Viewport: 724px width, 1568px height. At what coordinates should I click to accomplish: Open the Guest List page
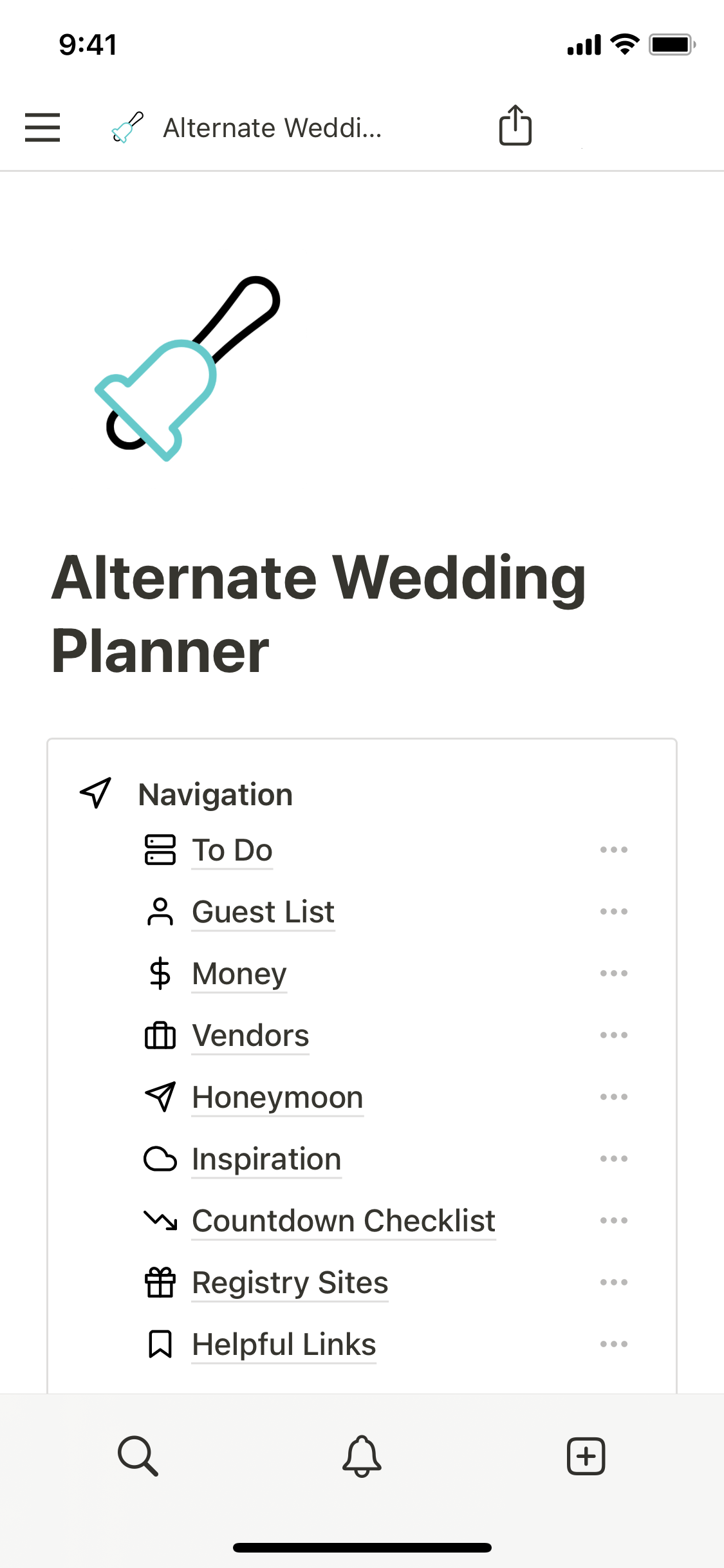click(x=263, y=911)
